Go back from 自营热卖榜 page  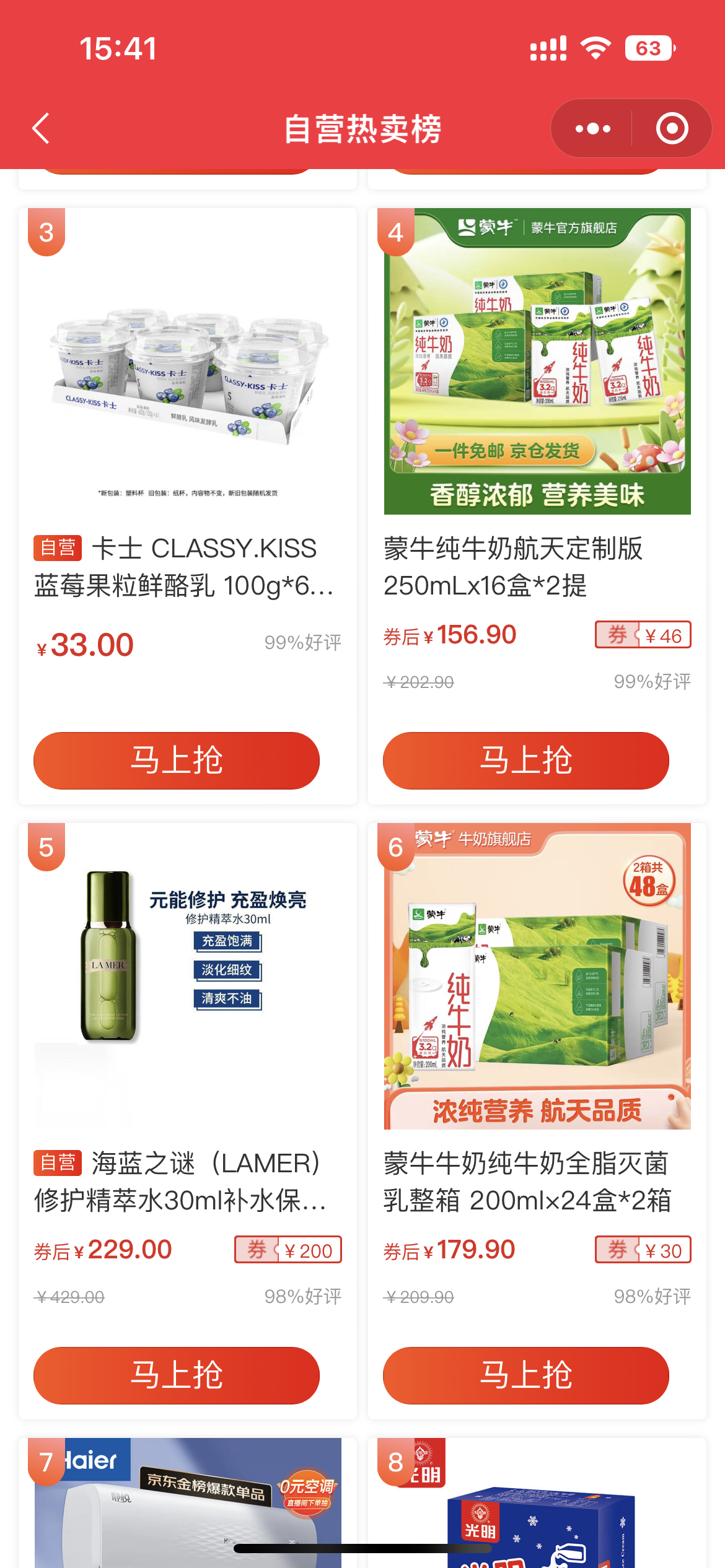(41, 129)
